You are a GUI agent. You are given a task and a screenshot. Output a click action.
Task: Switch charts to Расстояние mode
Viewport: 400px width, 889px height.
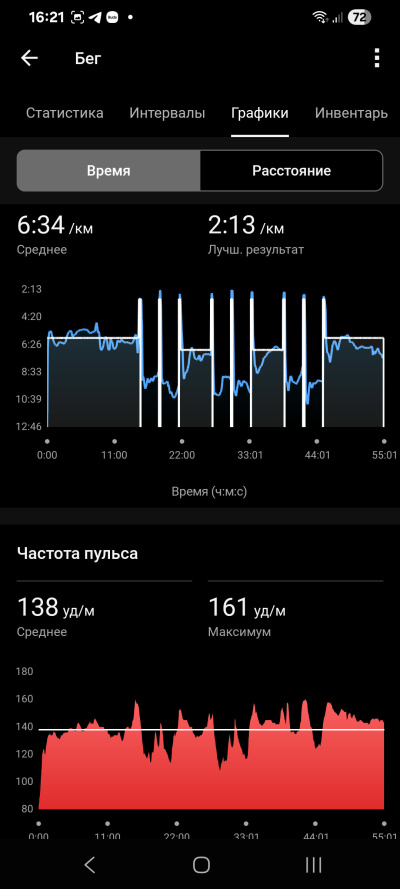291,171
